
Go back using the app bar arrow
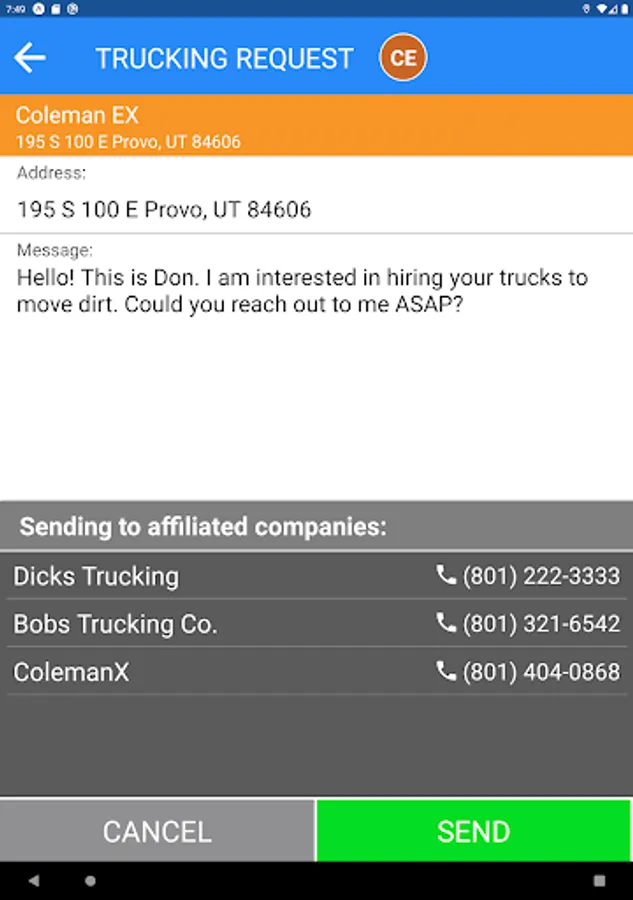pyautogui.click(x=30, y=58)
